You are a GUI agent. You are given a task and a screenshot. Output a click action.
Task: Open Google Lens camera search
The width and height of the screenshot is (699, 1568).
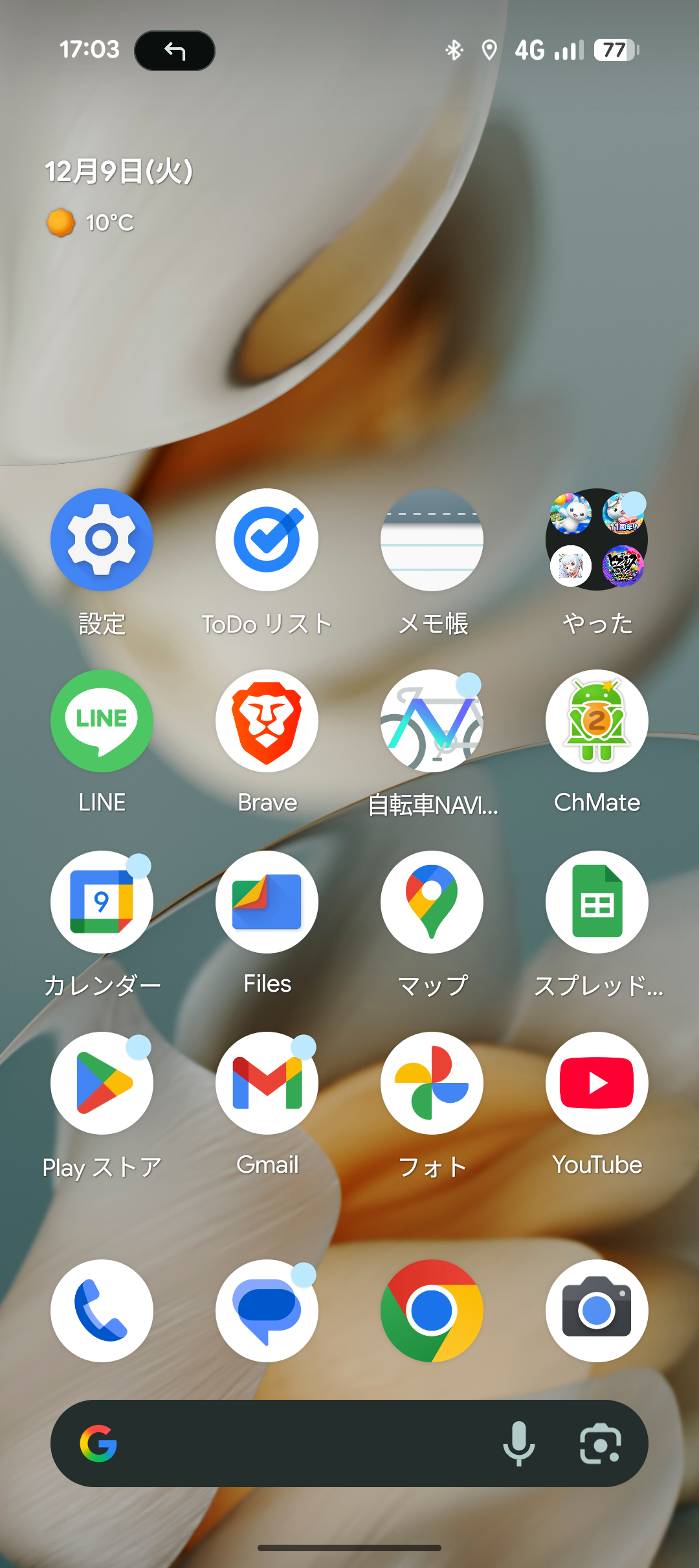click(600, 1444)
